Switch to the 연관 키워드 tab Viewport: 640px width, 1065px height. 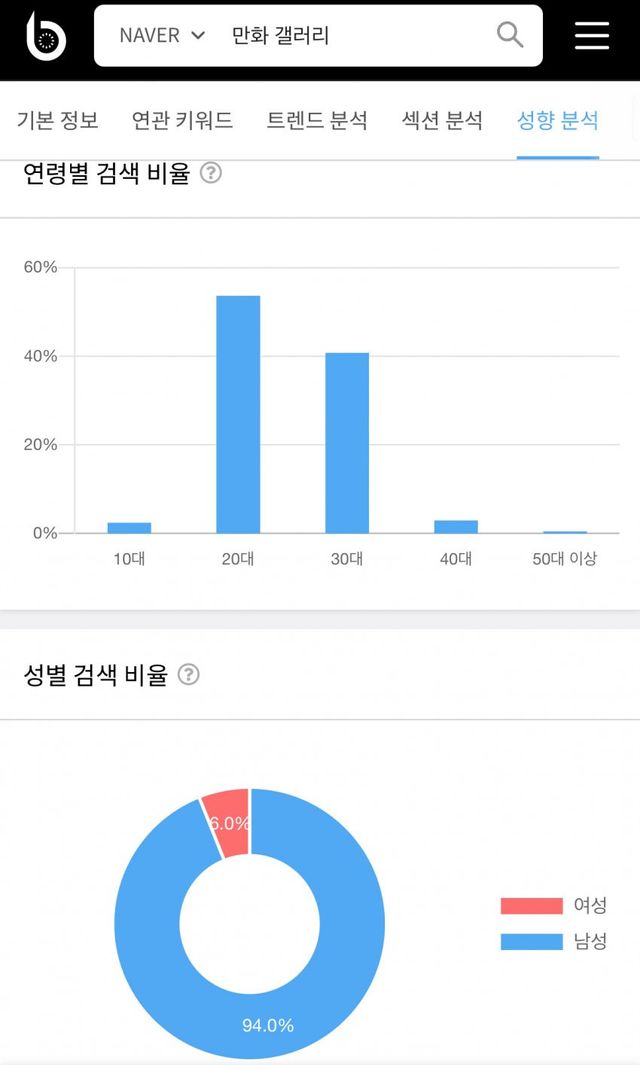pyautogui.click(x=182, y=120)
